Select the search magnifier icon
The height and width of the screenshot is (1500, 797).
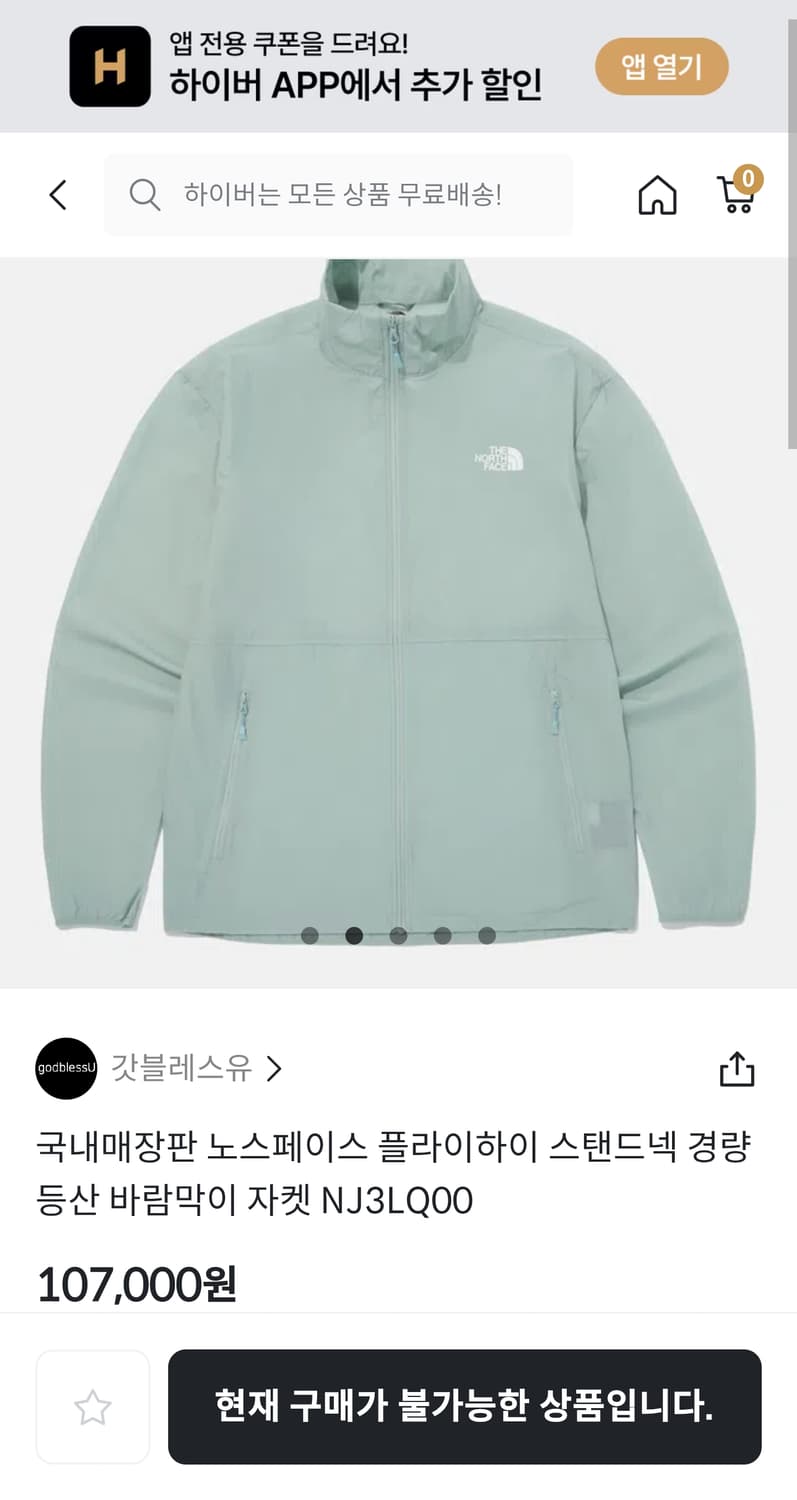point(145,195)
